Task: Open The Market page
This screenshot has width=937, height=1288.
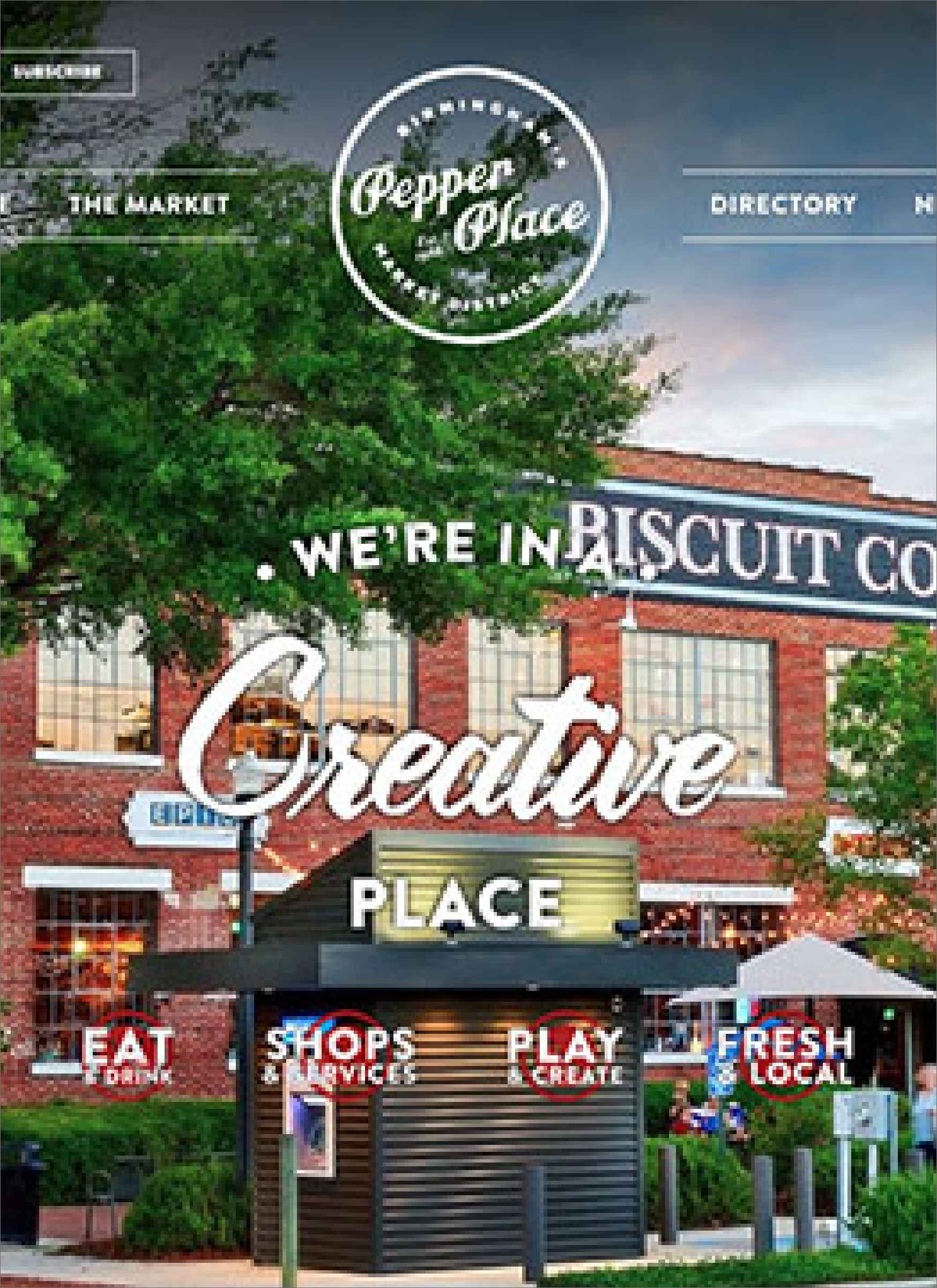Action: click(x=149, y=204)
